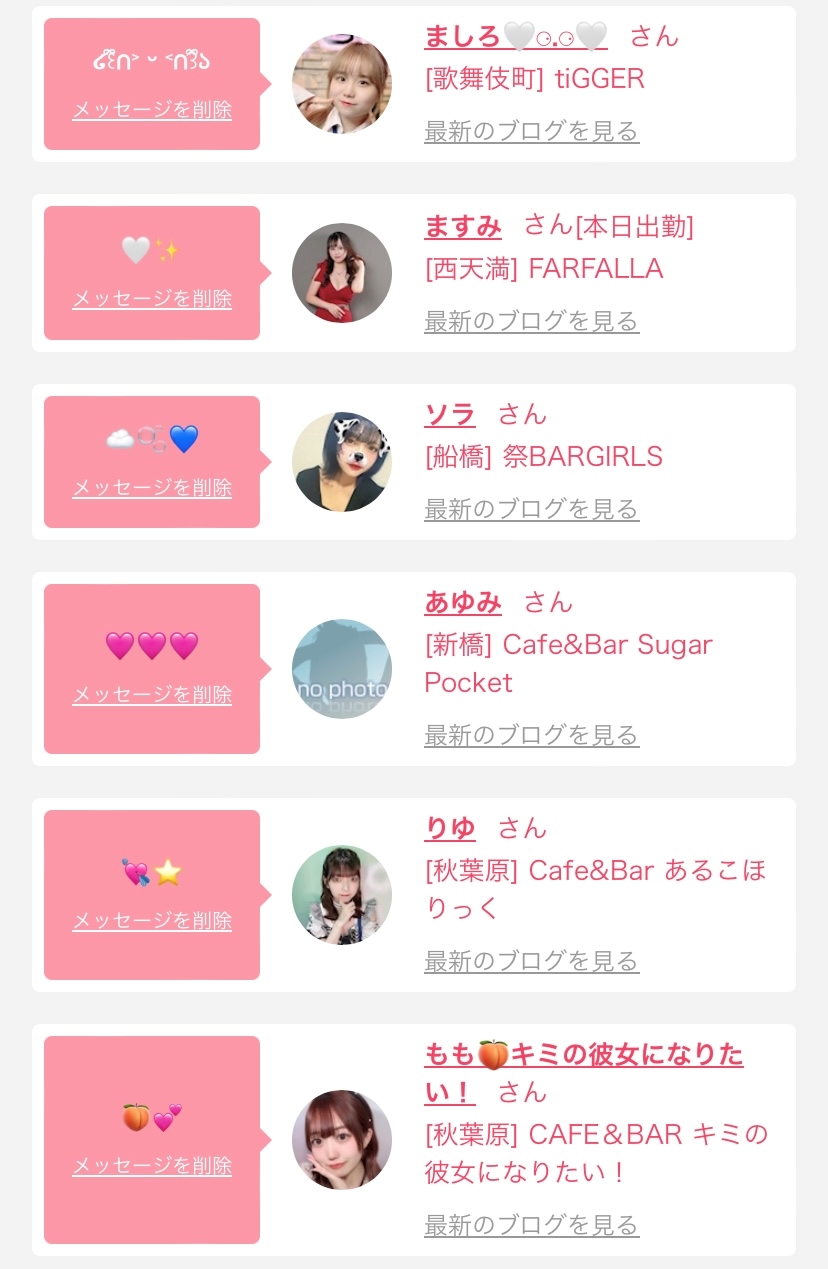Screen dimensions: 828x1269
Task: View あゆみ's latest blog
Action: [x=531, y=736]
